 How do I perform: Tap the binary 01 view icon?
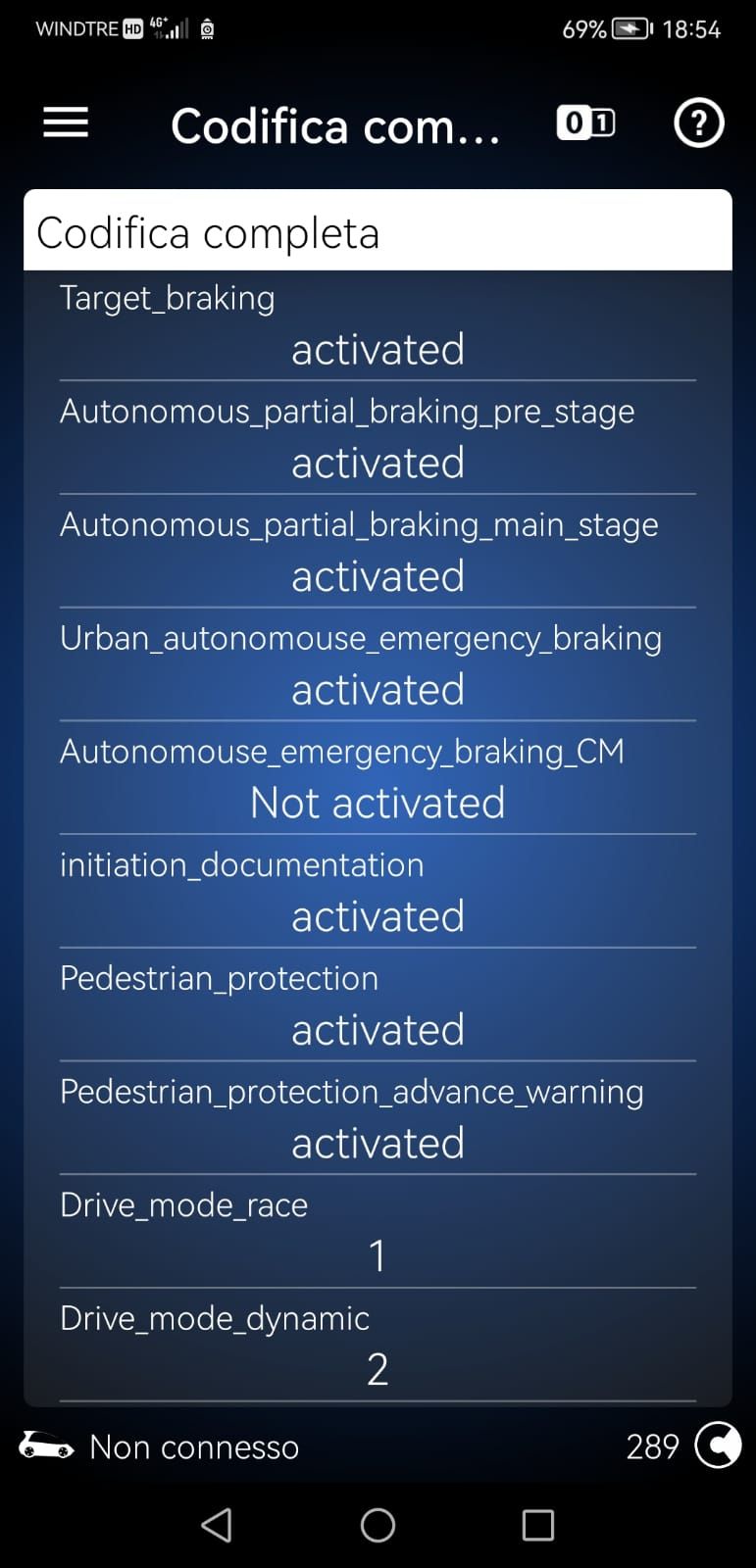pos(585,123)
